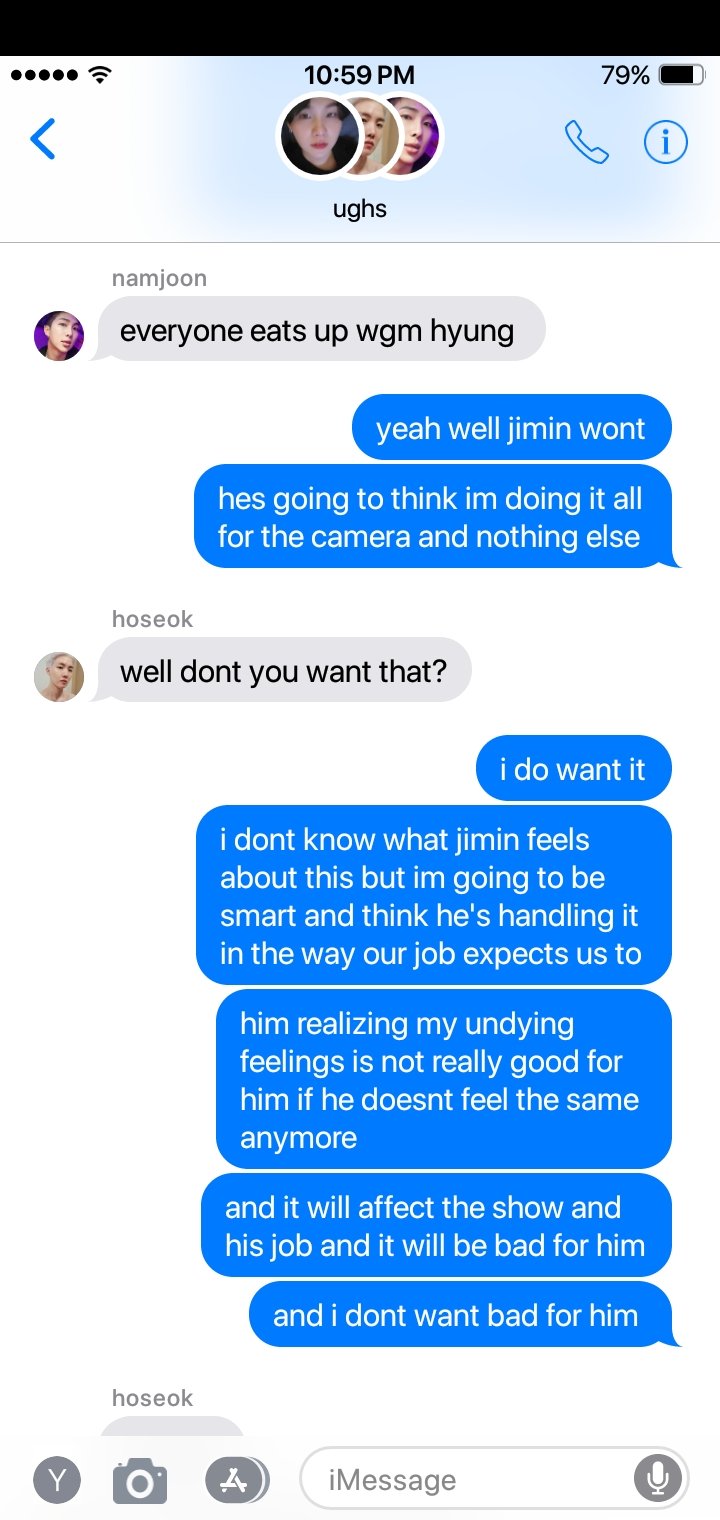Tap namjoon's profile picture

(x=59, y=335)
